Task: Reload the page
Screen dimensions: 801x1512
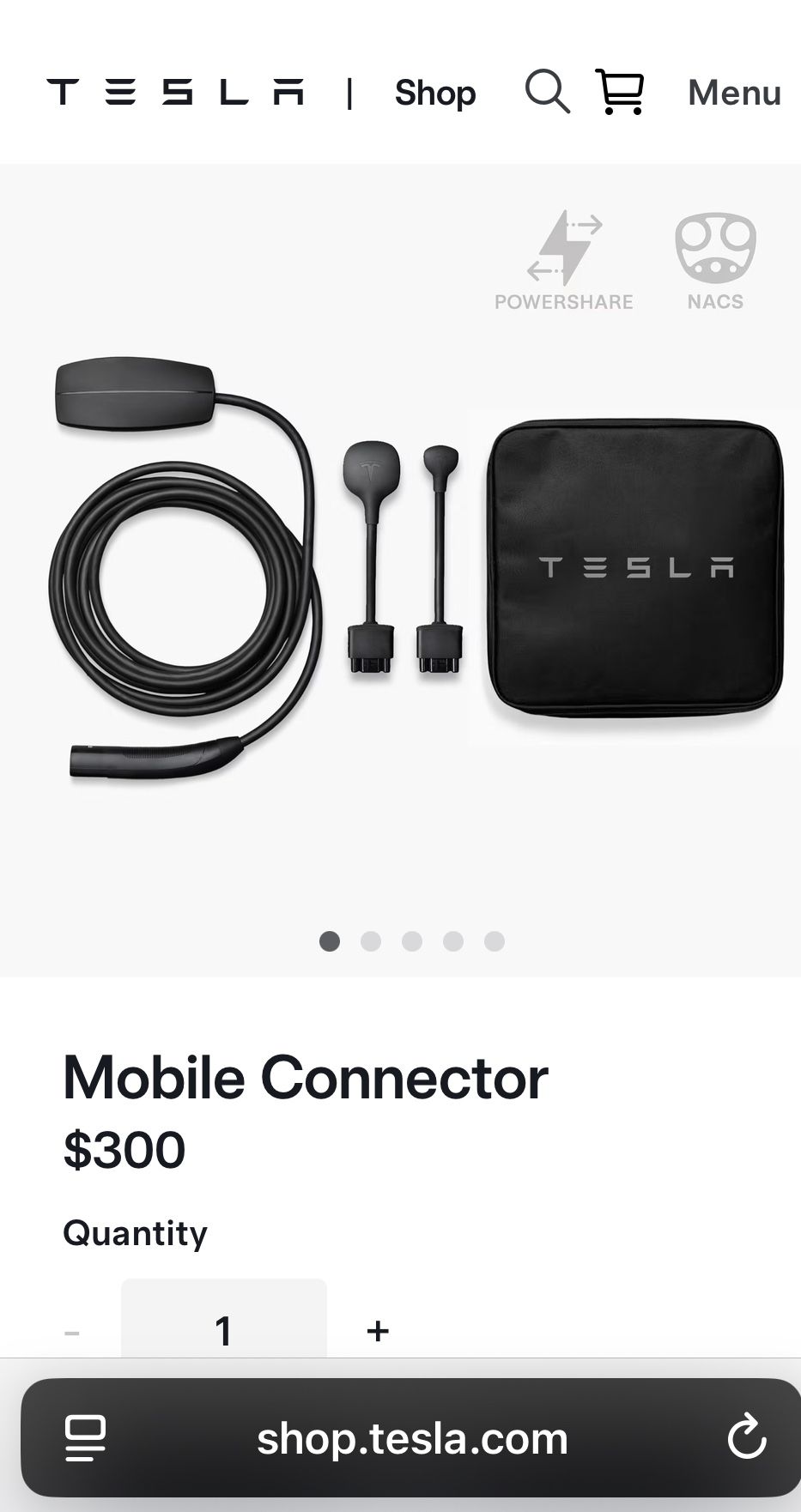Action: pos(746,1437)
